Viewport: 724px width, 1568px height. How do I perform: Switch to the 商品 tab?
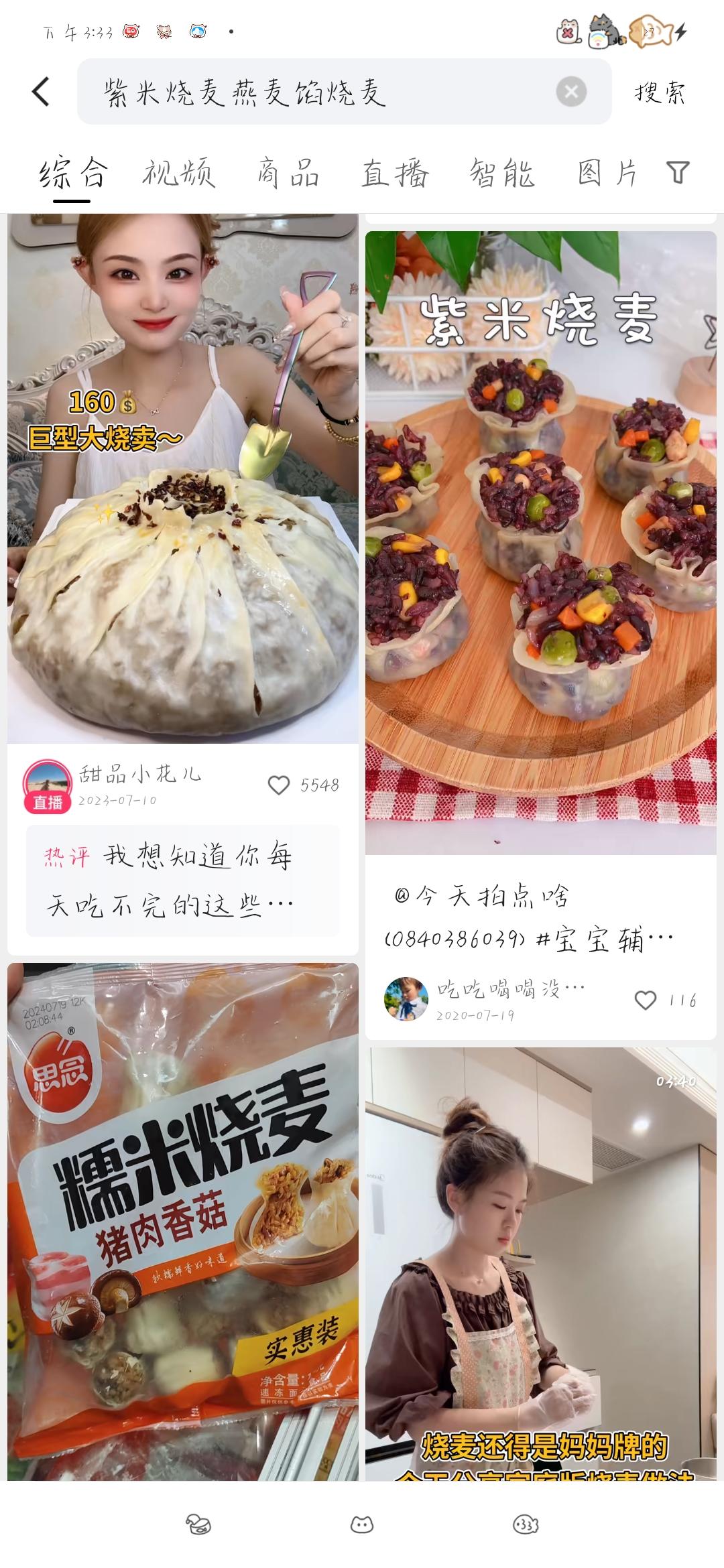pyautogui.click(x=288, y=173)
